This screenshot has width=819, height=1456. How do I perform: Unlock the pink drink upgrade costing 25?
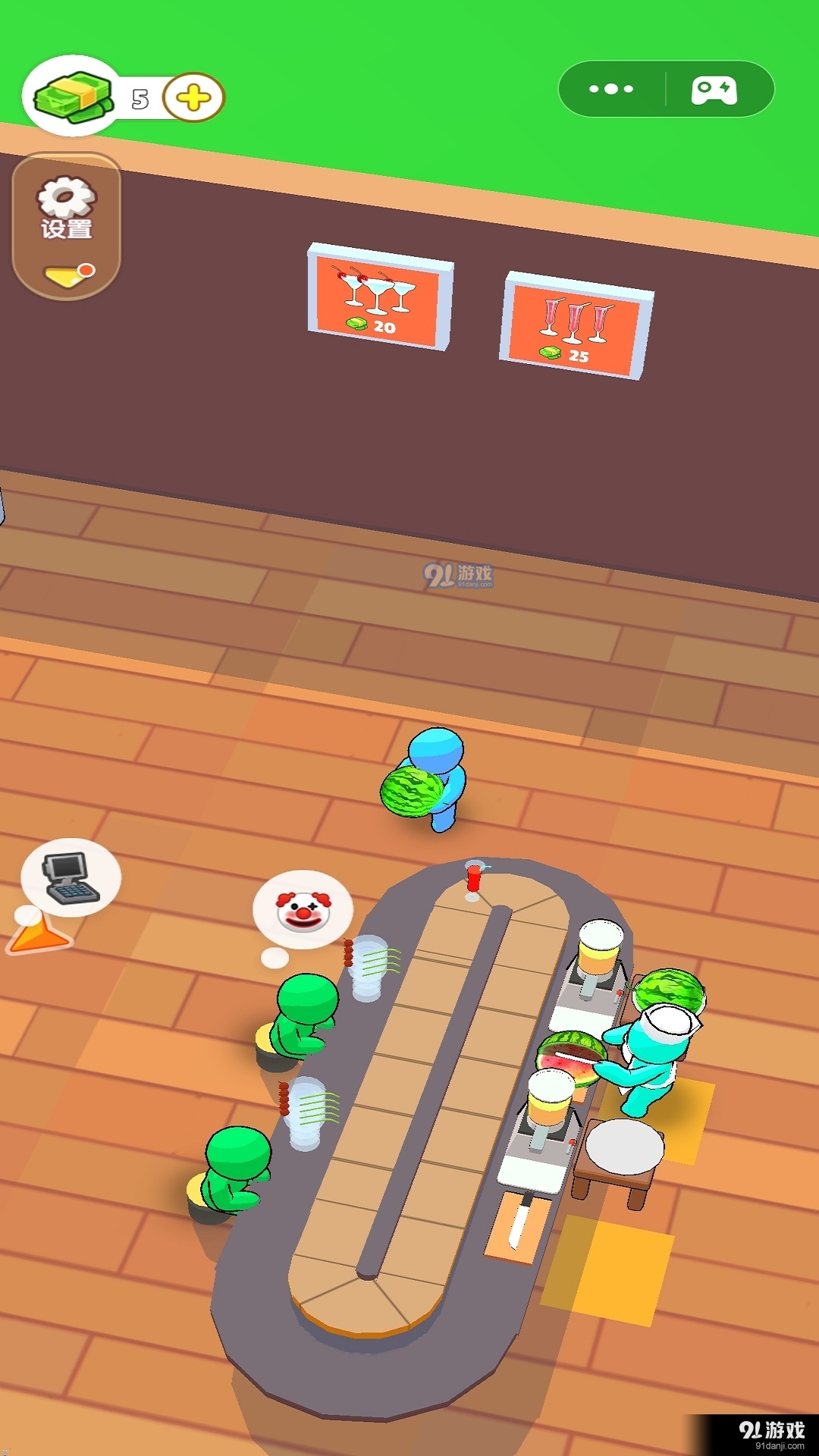click(x=576, y=327)
